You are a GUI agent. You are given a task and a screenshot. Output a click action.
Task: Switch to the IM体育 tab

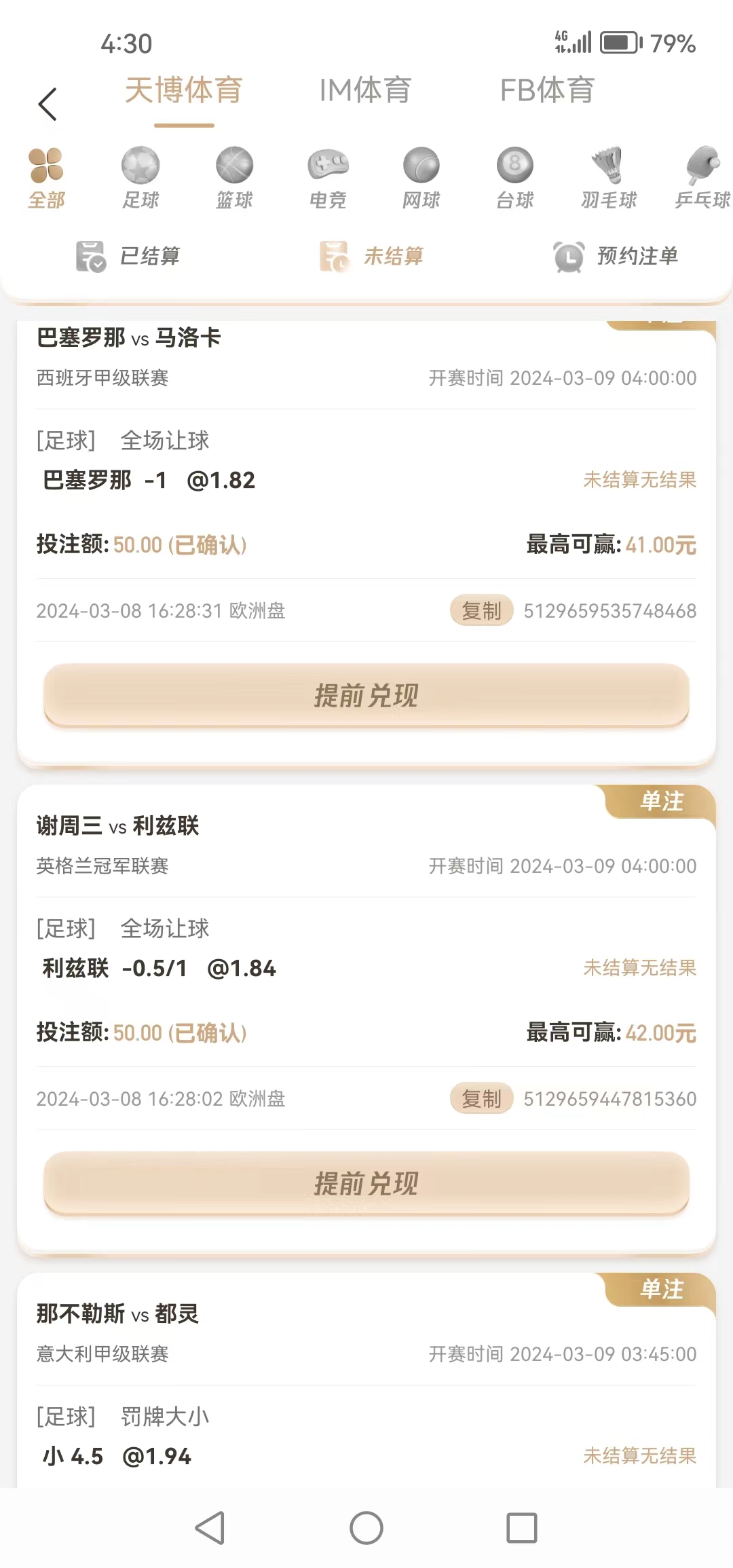tap(365, 91)
